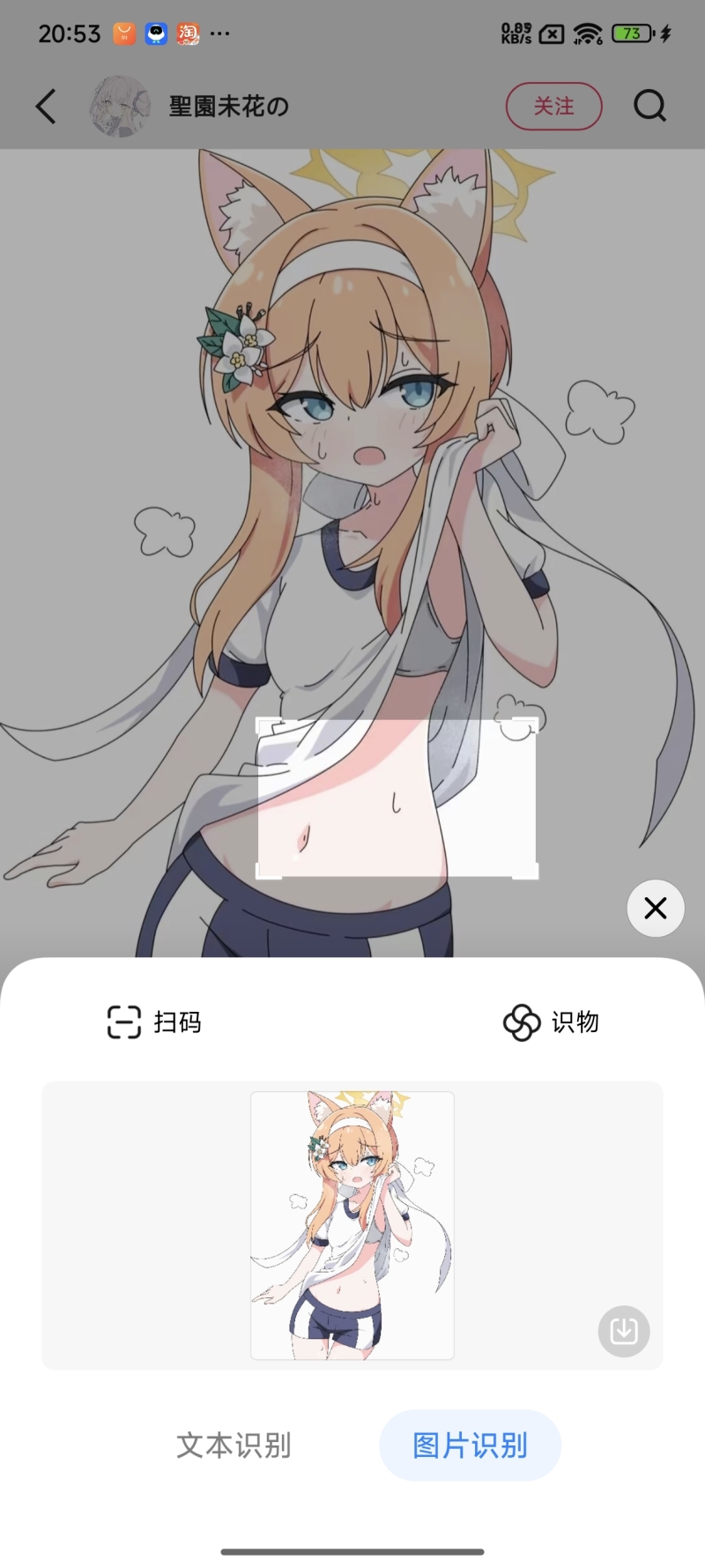705x1568 pixels.
Task: Switch to 文本识别 text recognition tab
Action: 234,1445
